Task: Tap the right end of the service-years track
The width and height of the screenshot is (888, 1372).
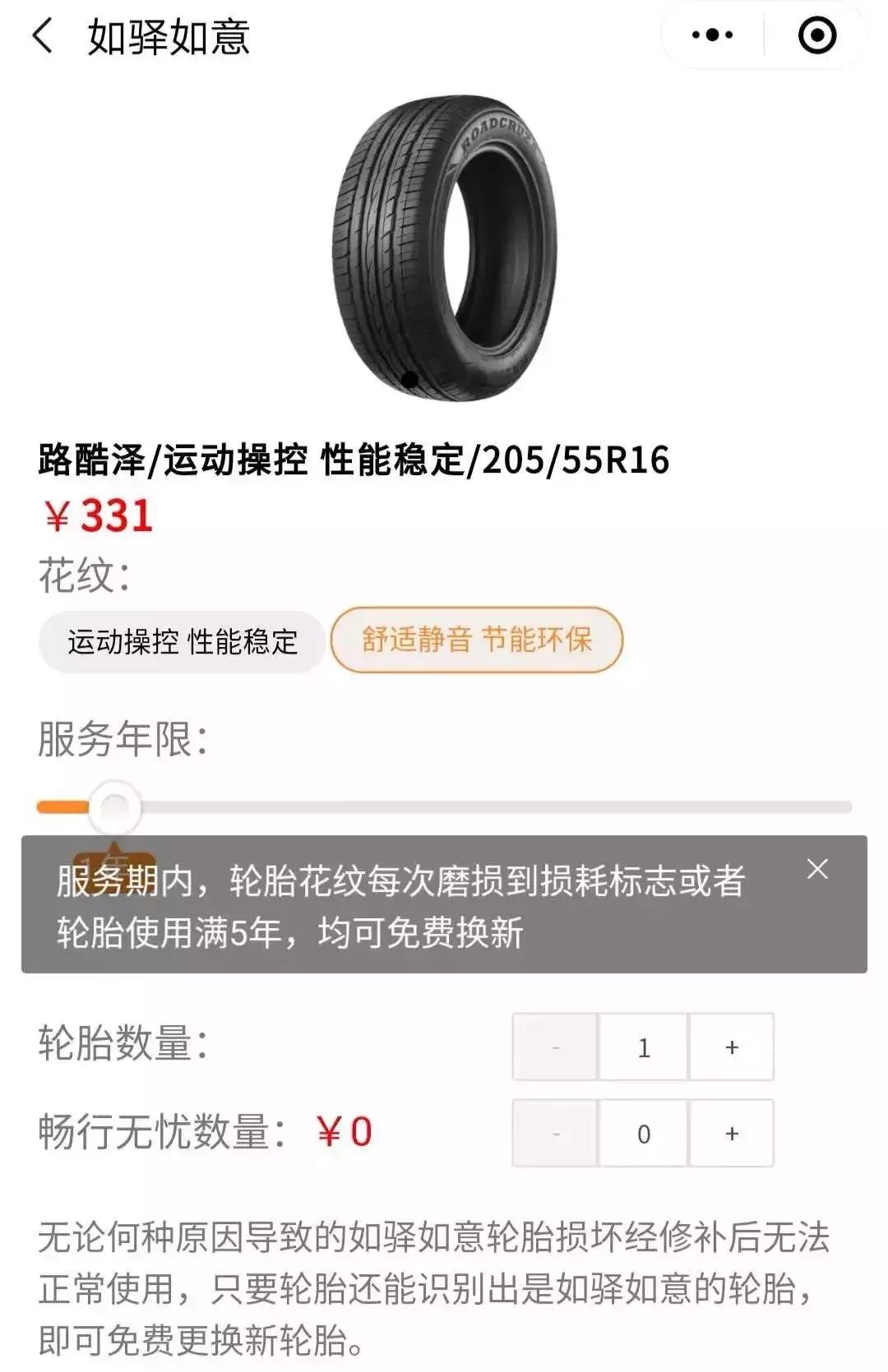Action: [839, 808]
